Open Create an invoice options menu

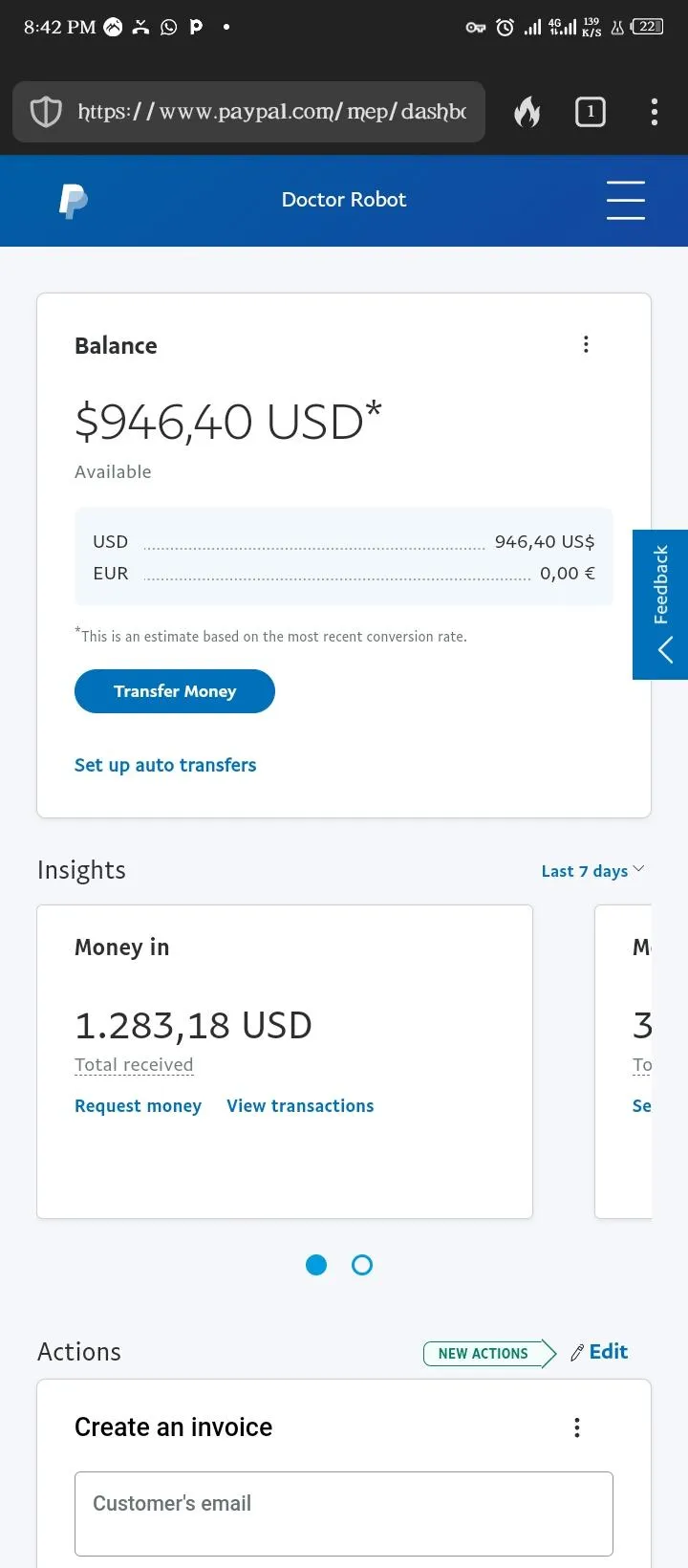coord(577,1427)
